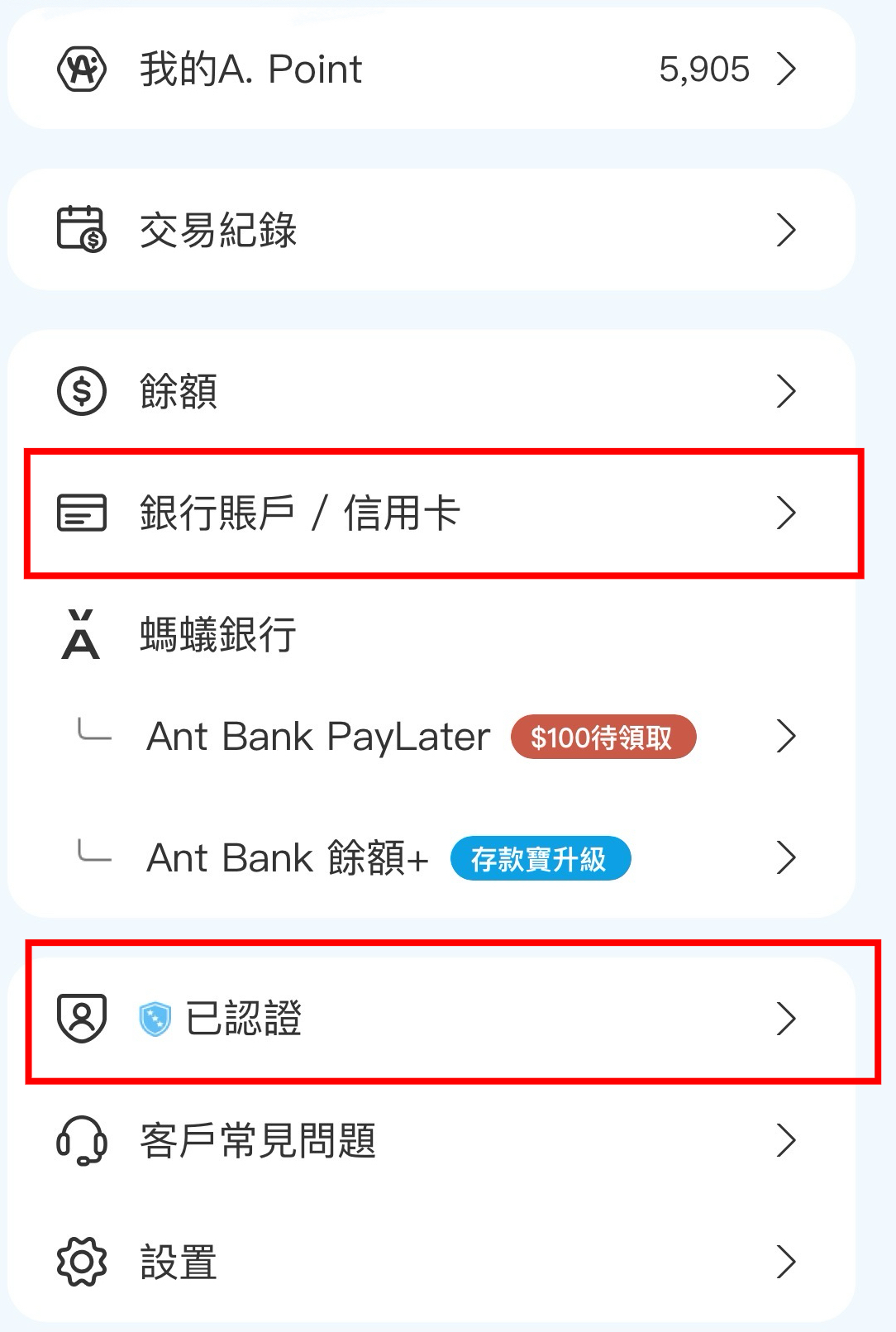
Task: Open the 餘額 balance row
Action: click(430, 391)
